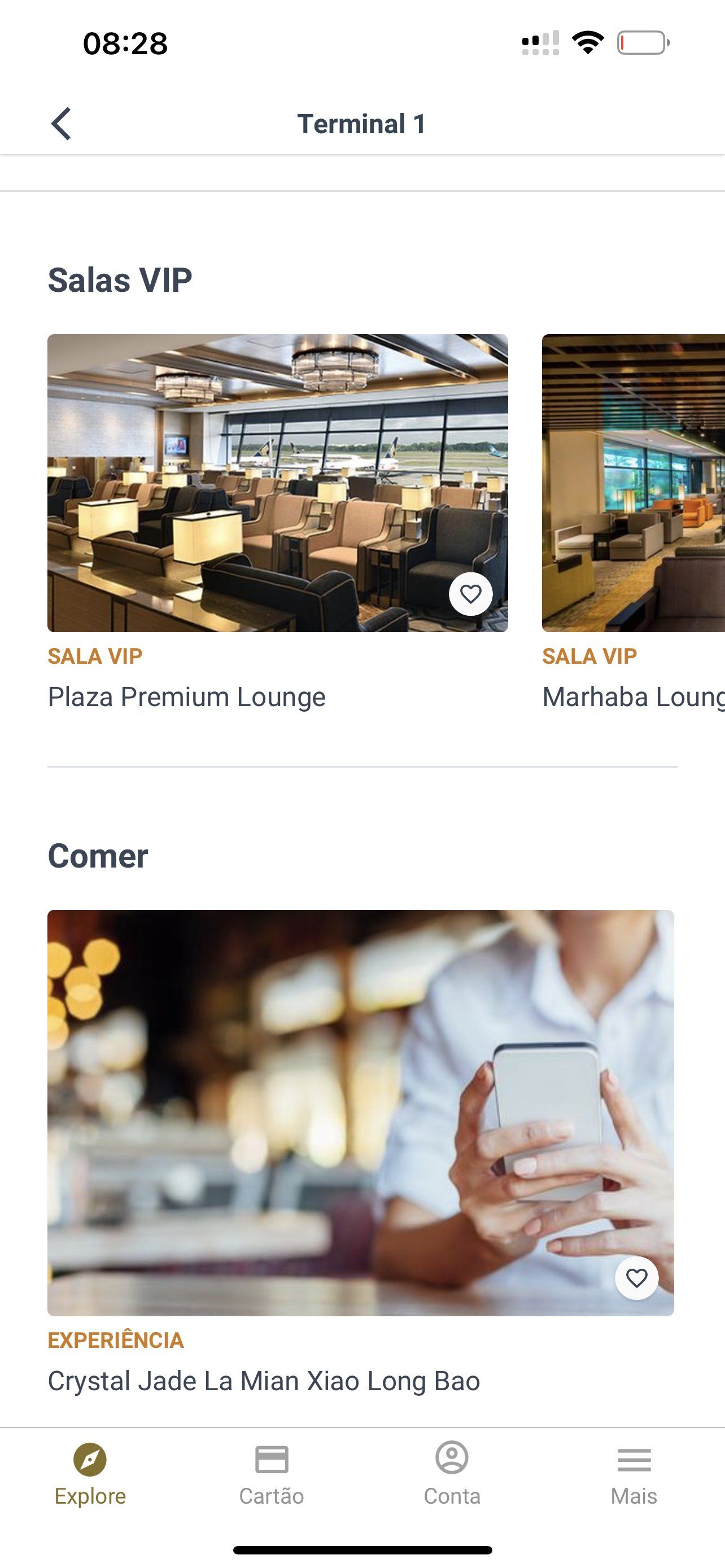Screen dimensions: 725x1568
Task: Favorite the Plaza Premium Lounge
Action: coord(470,593)
